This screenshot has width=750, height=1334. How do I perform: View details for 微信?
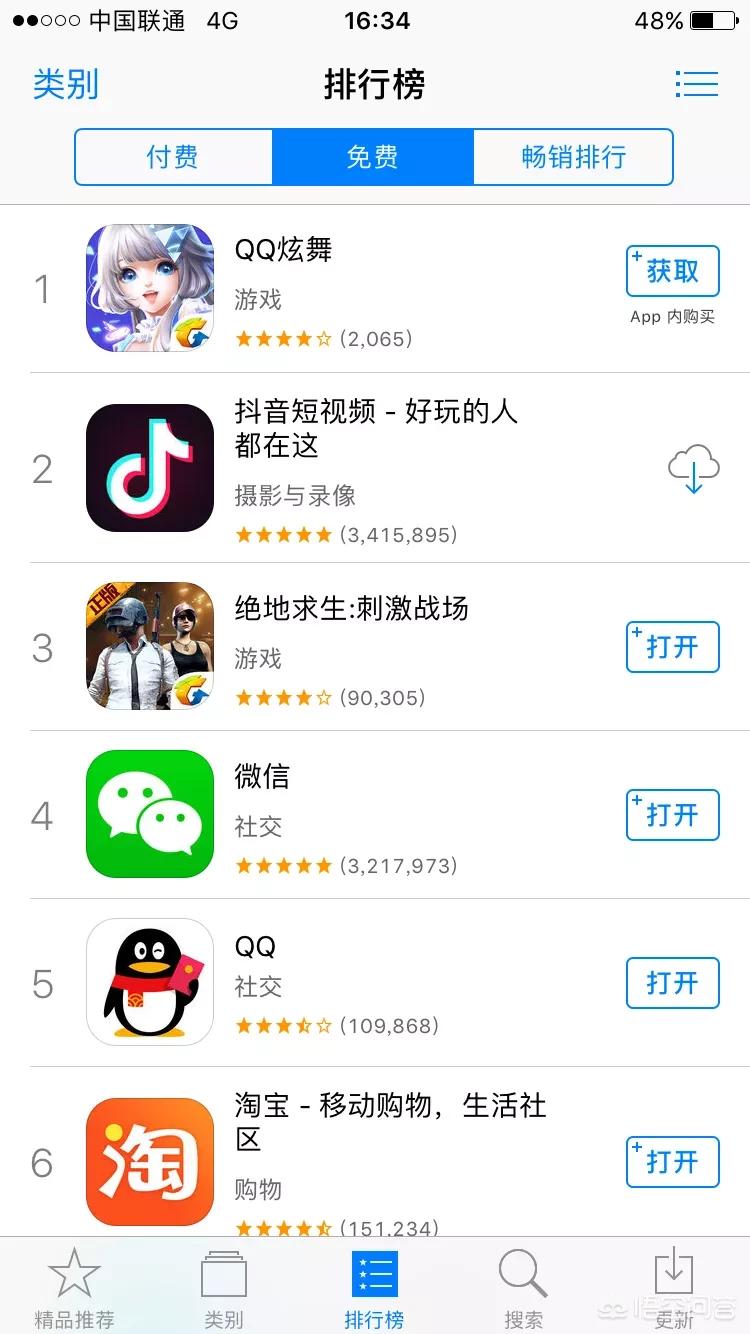pyautogui.click(x=262, y=776)
